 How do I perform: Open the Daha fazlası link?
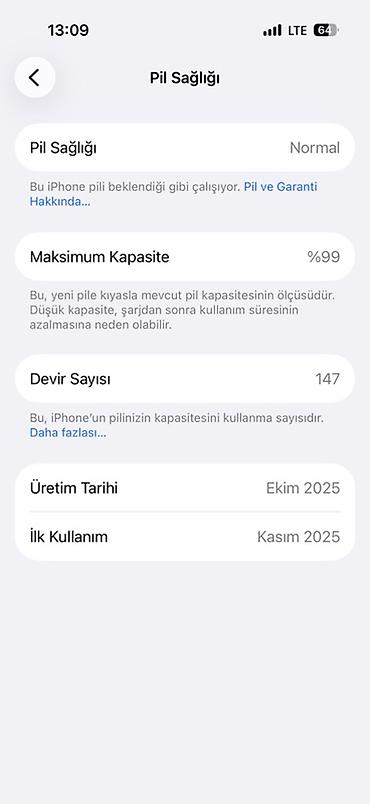pos(68,433)
